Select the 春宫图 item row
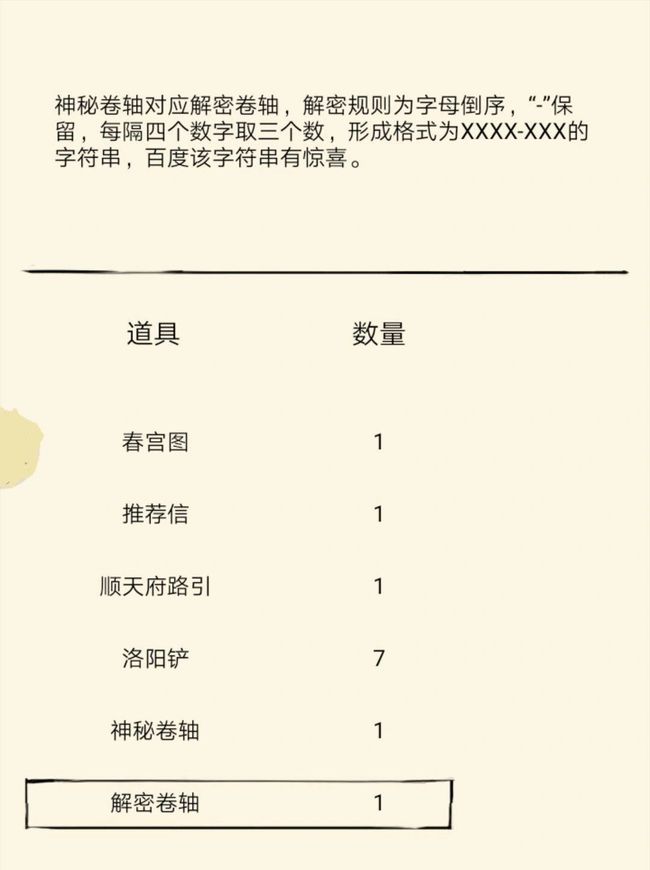The width and height of the screenshot is (650, 870). point(155,442)
